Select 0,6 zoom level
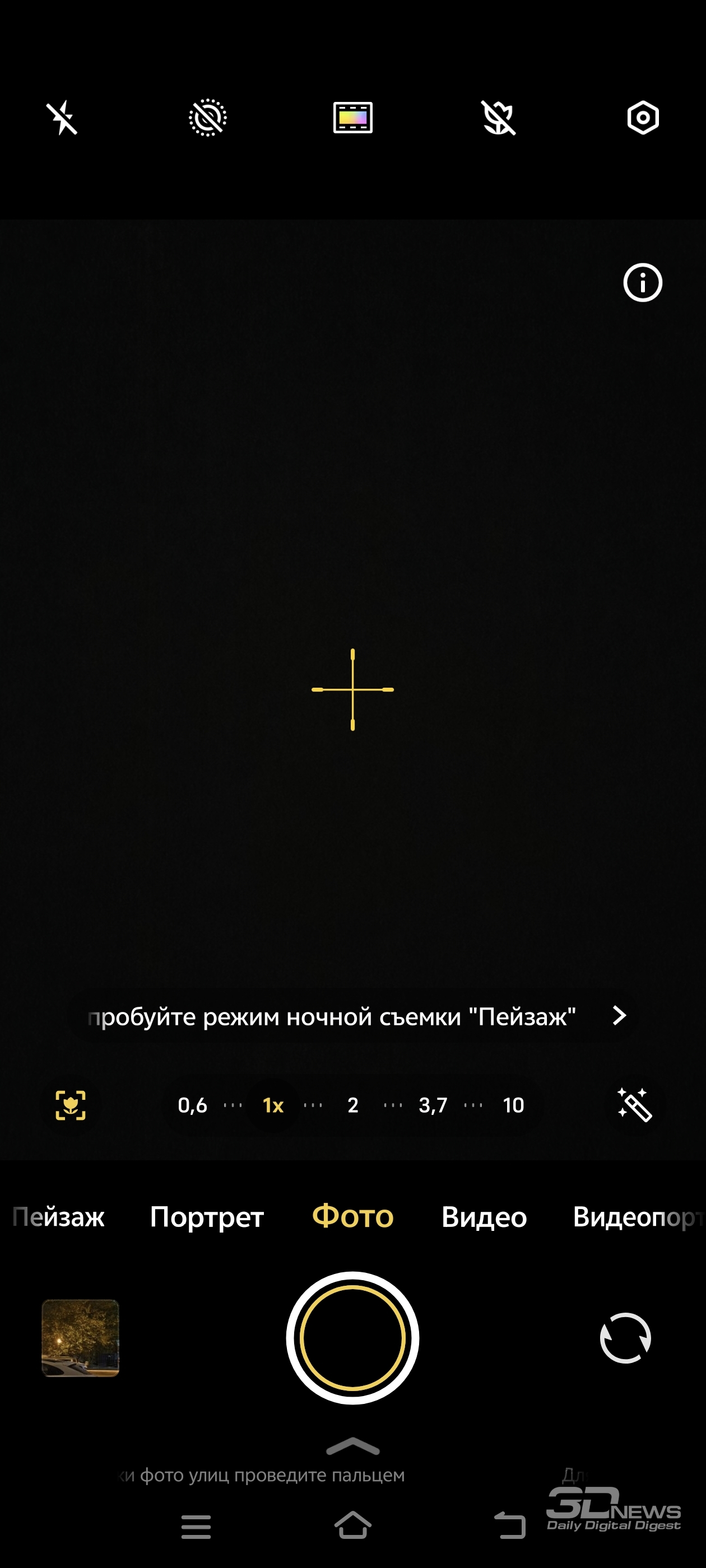The image size is (706, 1568). (193, 1105)
